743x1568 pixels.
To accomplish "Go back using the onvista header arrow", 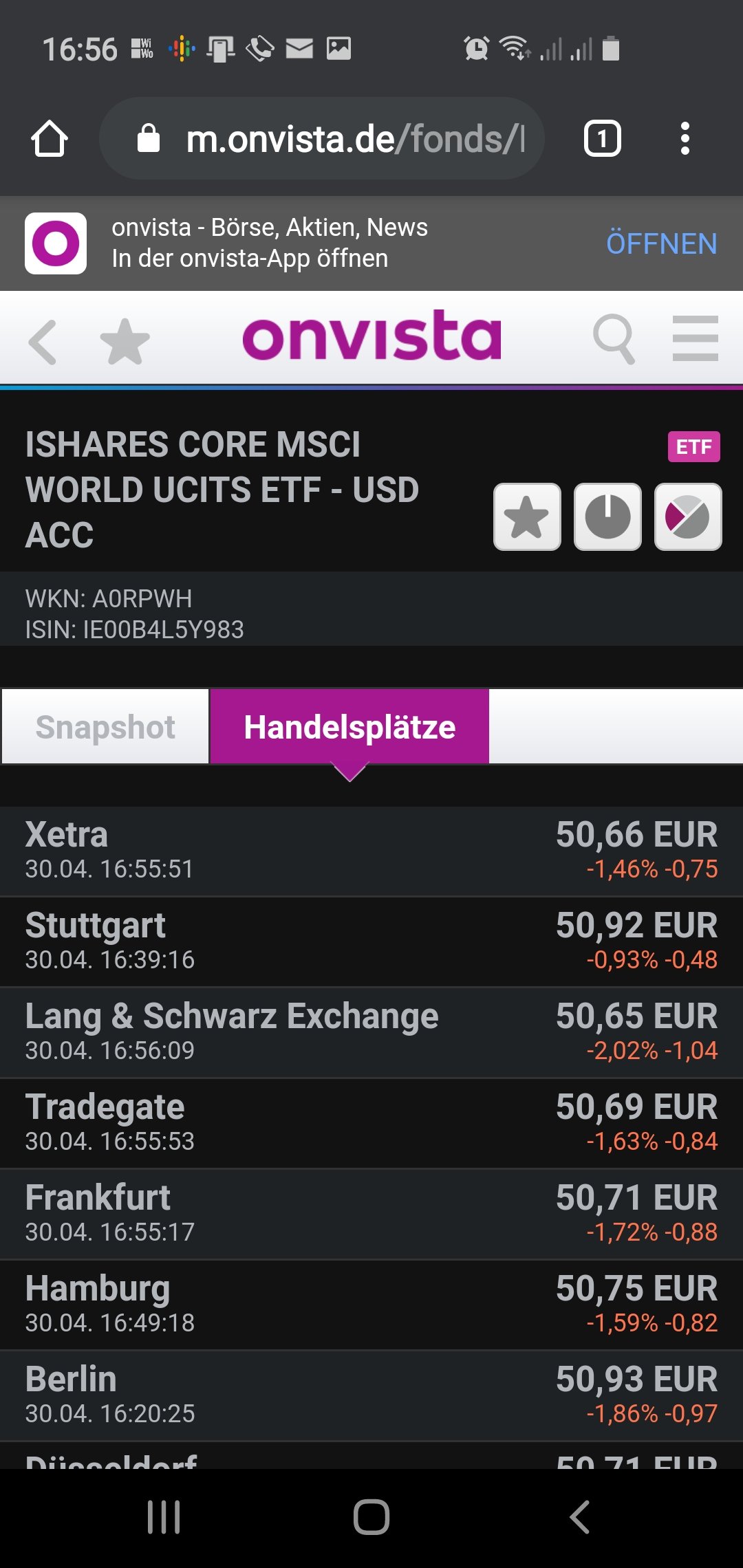I will 43,341.
